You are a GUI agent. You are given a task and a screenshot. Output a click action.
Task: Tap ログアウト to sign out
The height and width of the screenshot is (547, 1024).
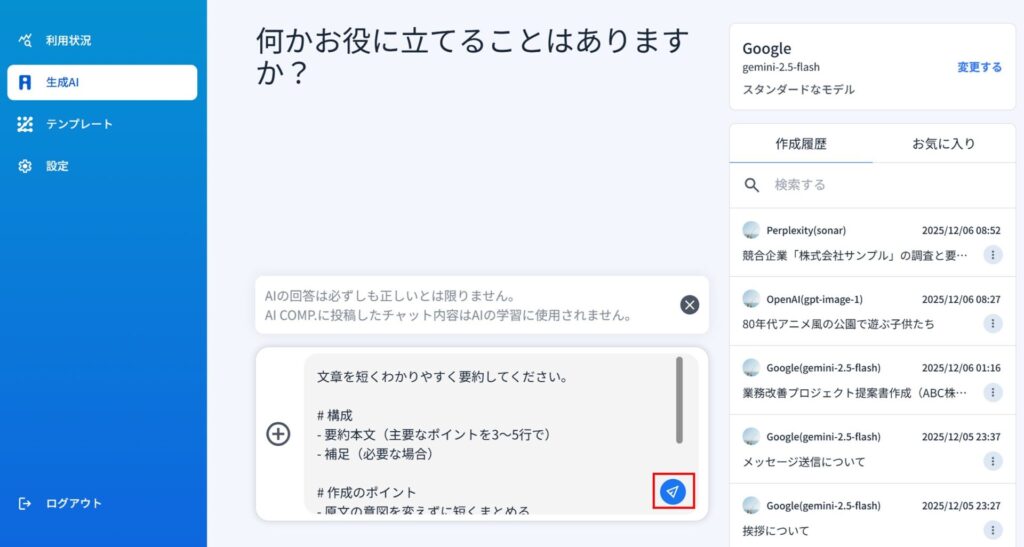click(73, 503)
